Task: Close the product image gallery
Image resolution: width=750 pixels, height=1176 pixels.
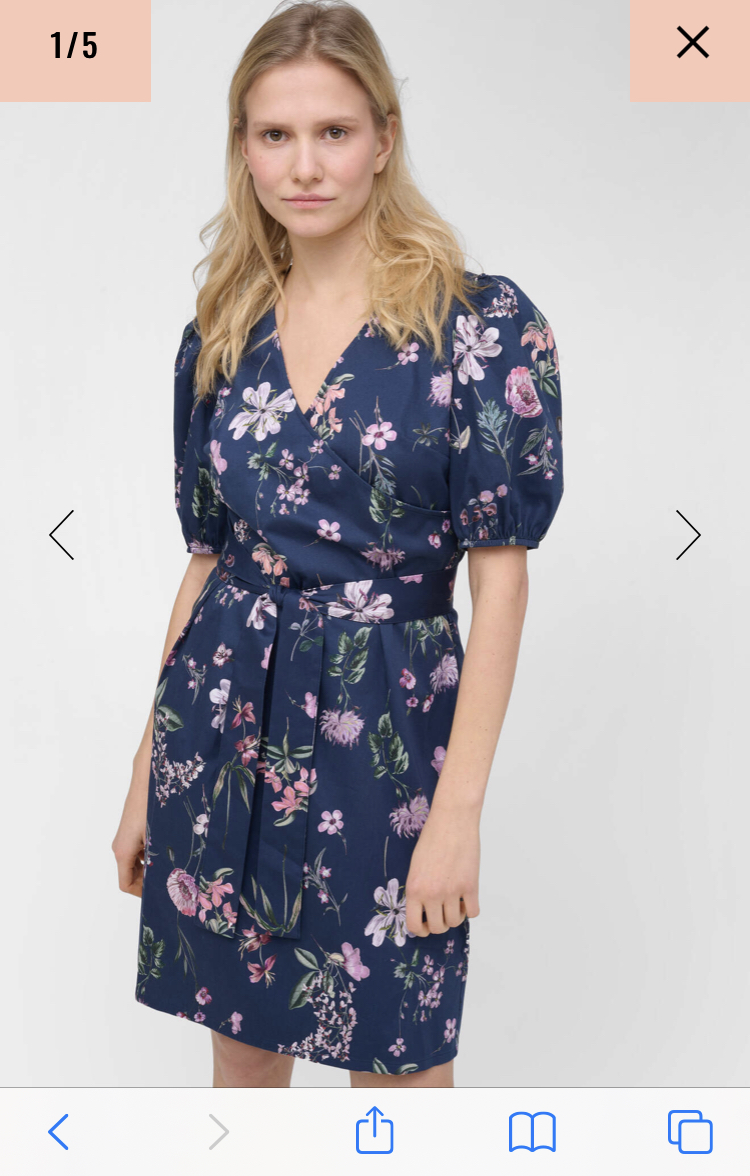Action: [691, 43]
